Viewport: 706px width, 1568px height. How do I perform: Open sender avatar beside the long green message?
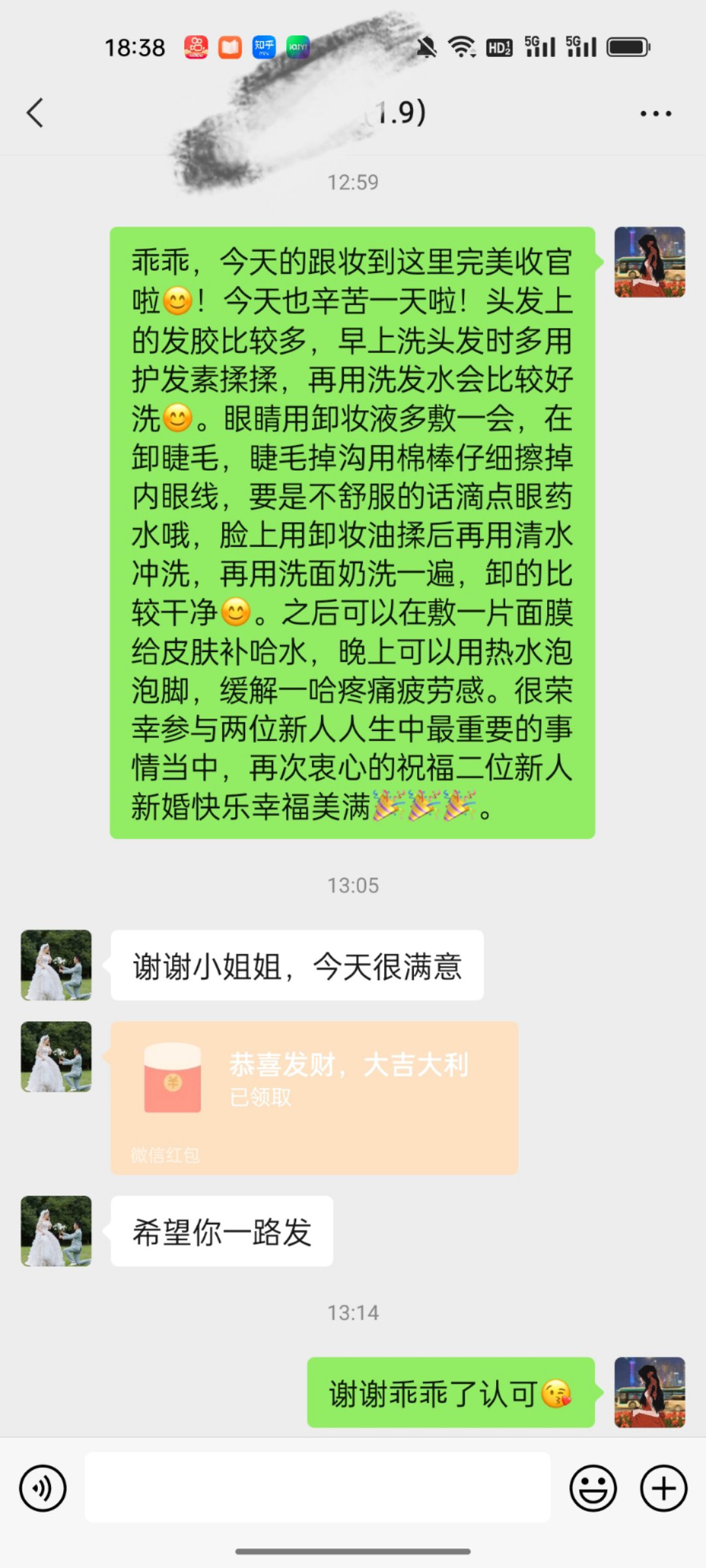[x=650, y=262]
